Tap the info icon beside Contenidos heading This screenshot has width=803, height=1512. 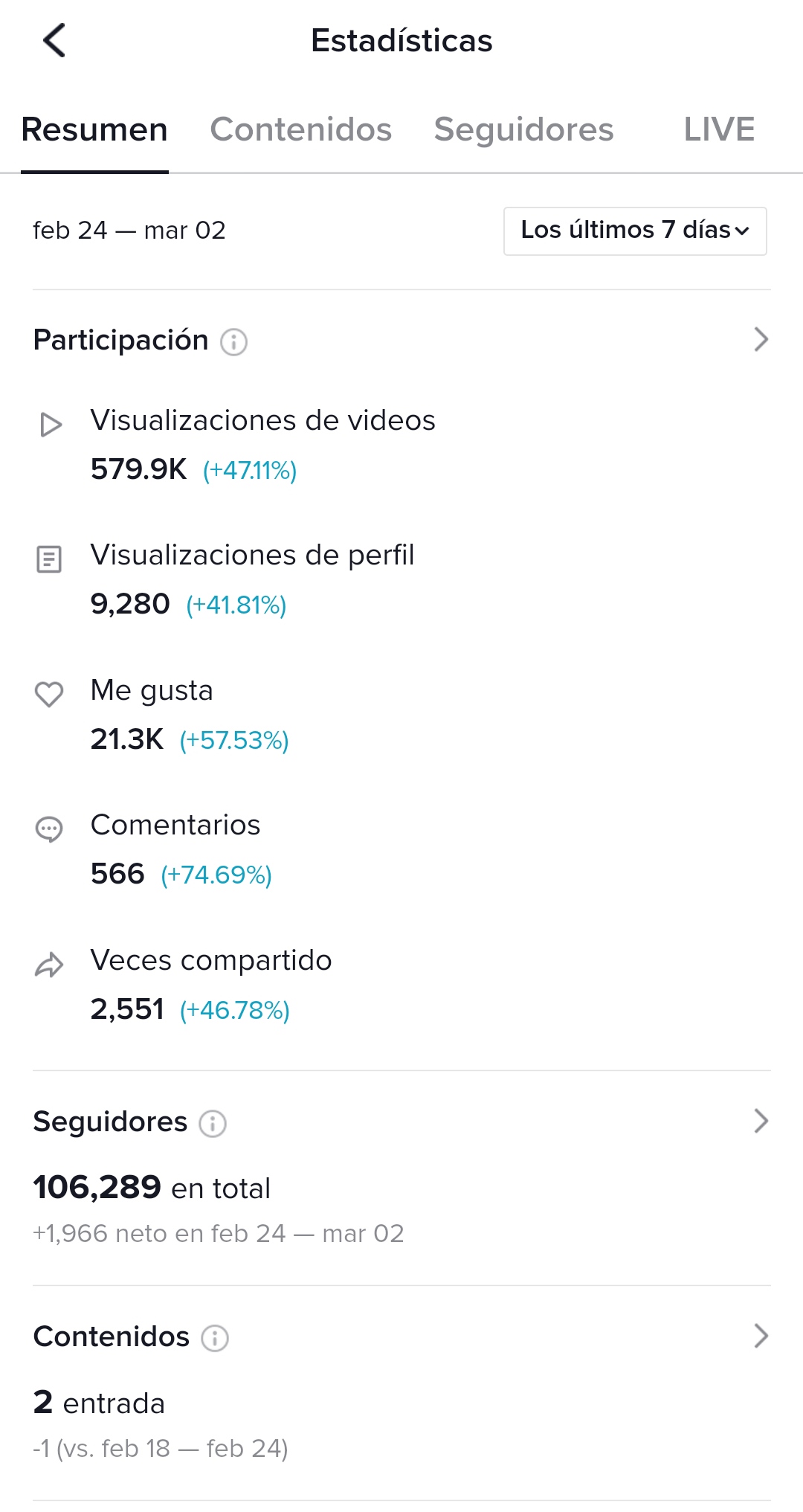[215, 1338]
